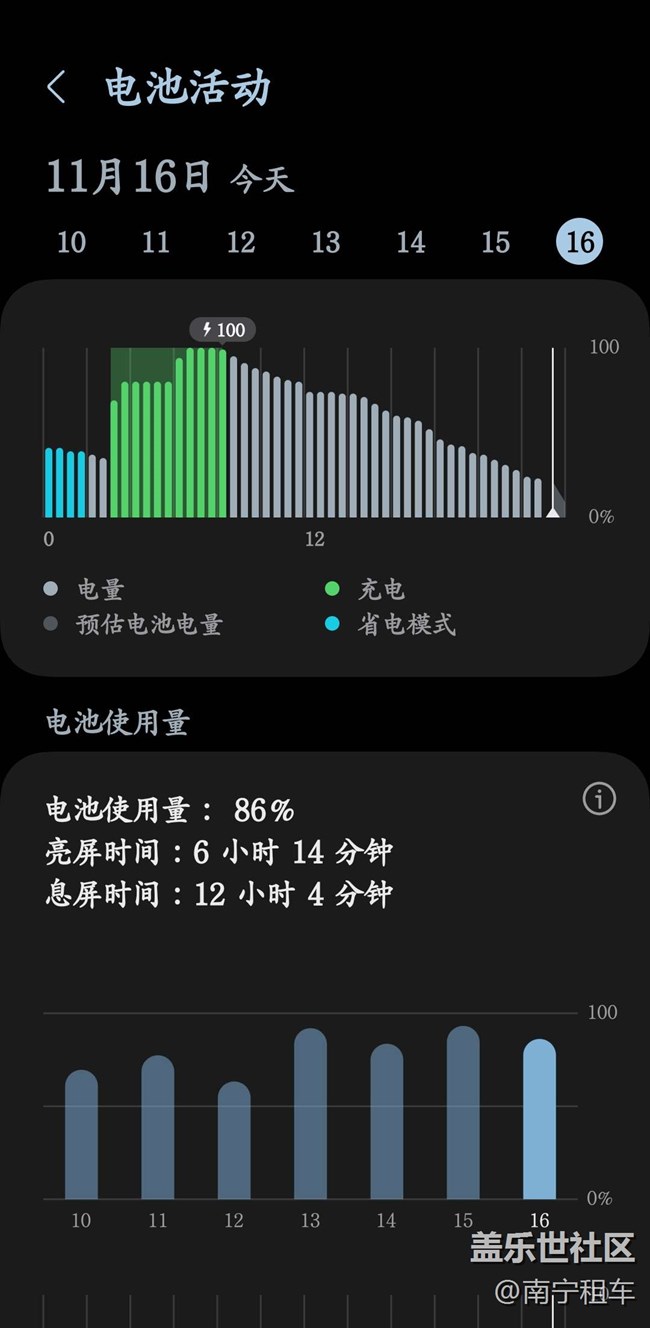Viewport: 650px width, 1328px height.
Task: Choose day 12 in the date strip
Action: point(241,242)
